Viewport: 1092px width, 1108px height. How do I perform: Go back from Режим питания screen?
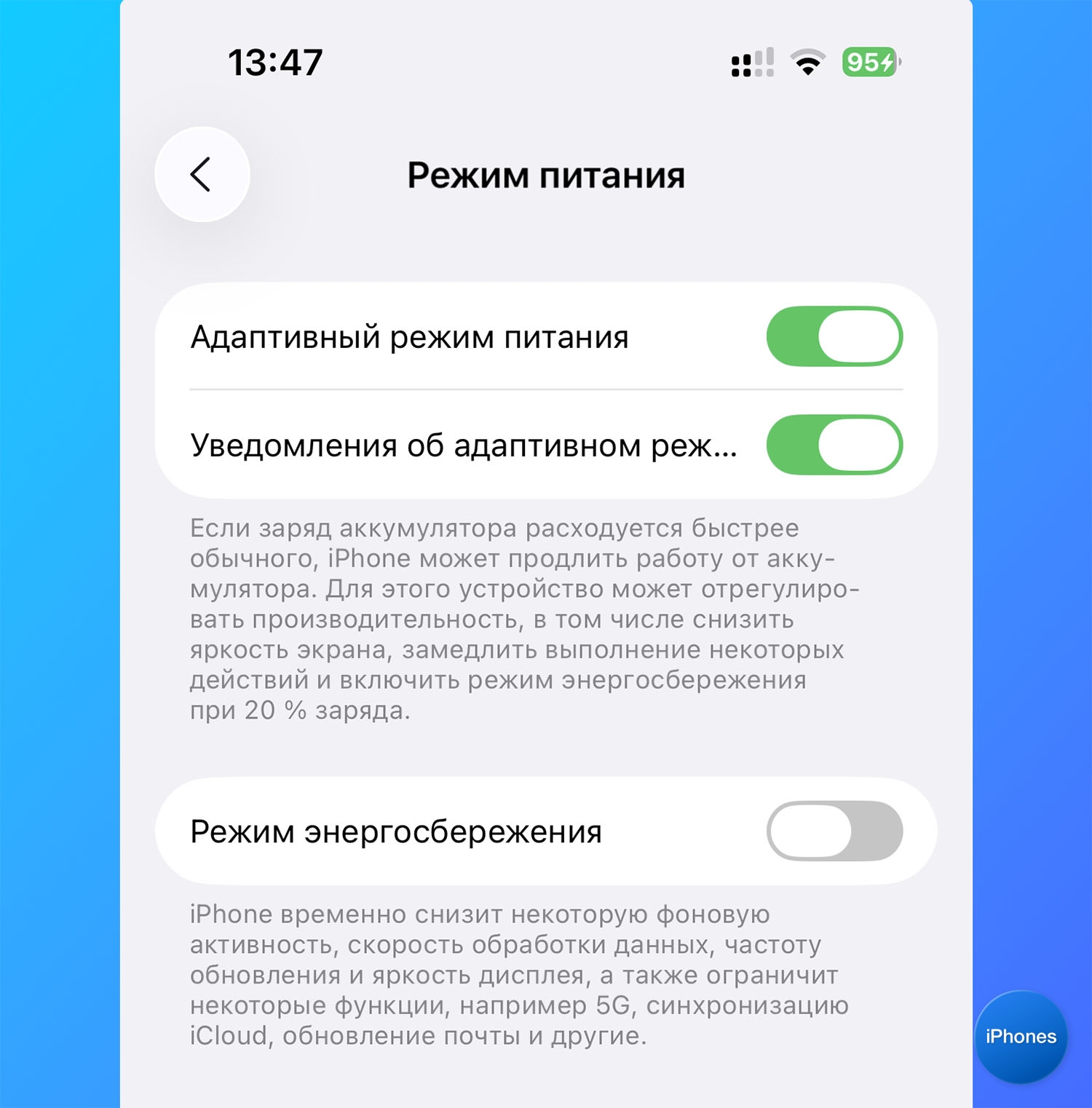[202, 175]
